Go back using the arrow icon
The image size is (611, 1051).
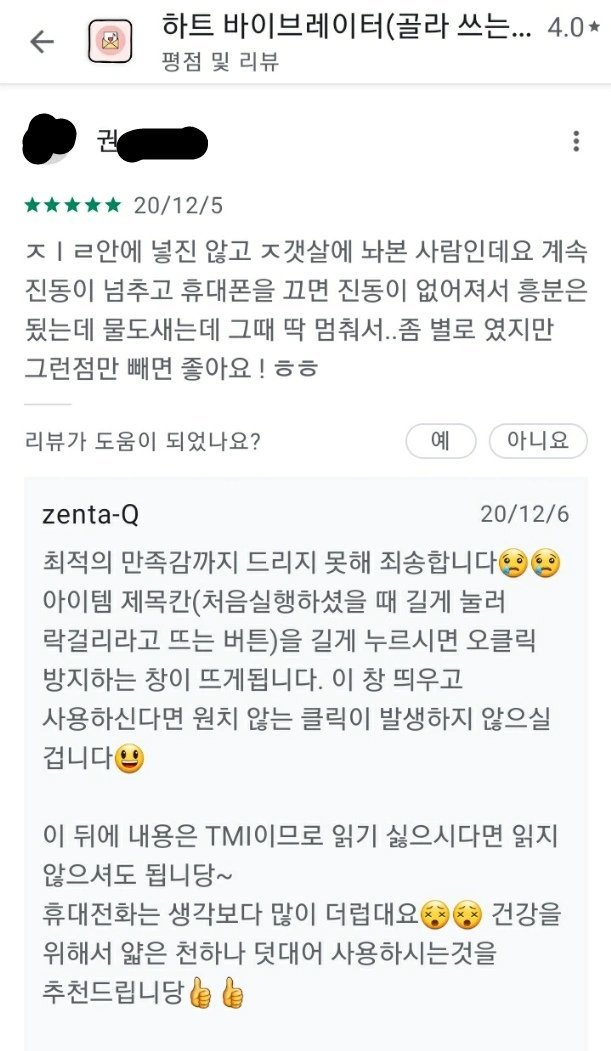pyautogui.click(x=41, y=41)
